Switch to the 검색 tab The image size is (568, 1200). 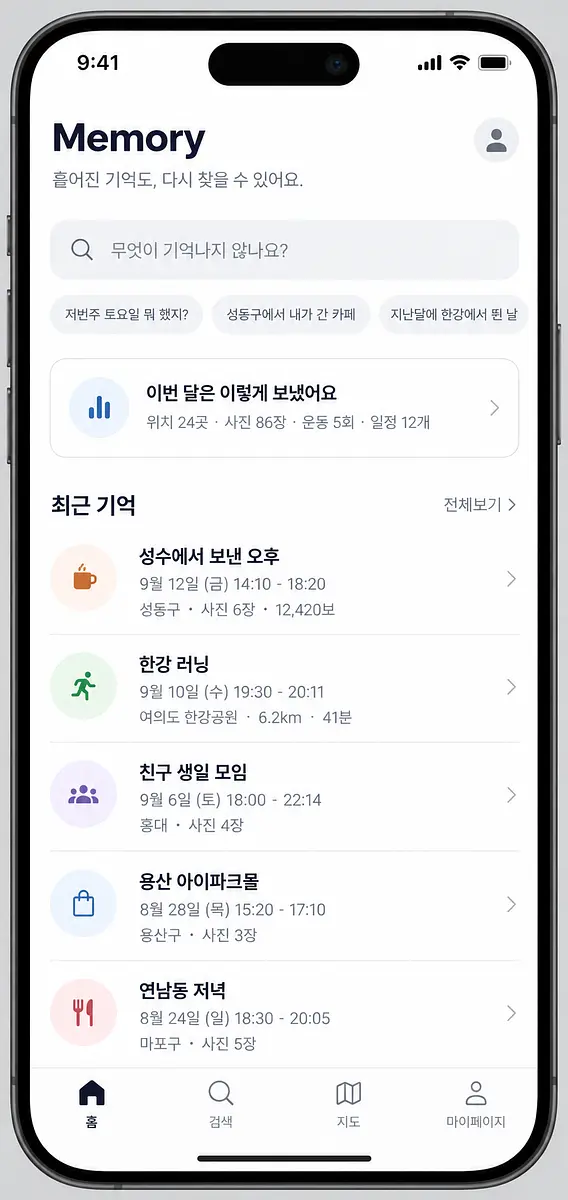coord(221,1104)
